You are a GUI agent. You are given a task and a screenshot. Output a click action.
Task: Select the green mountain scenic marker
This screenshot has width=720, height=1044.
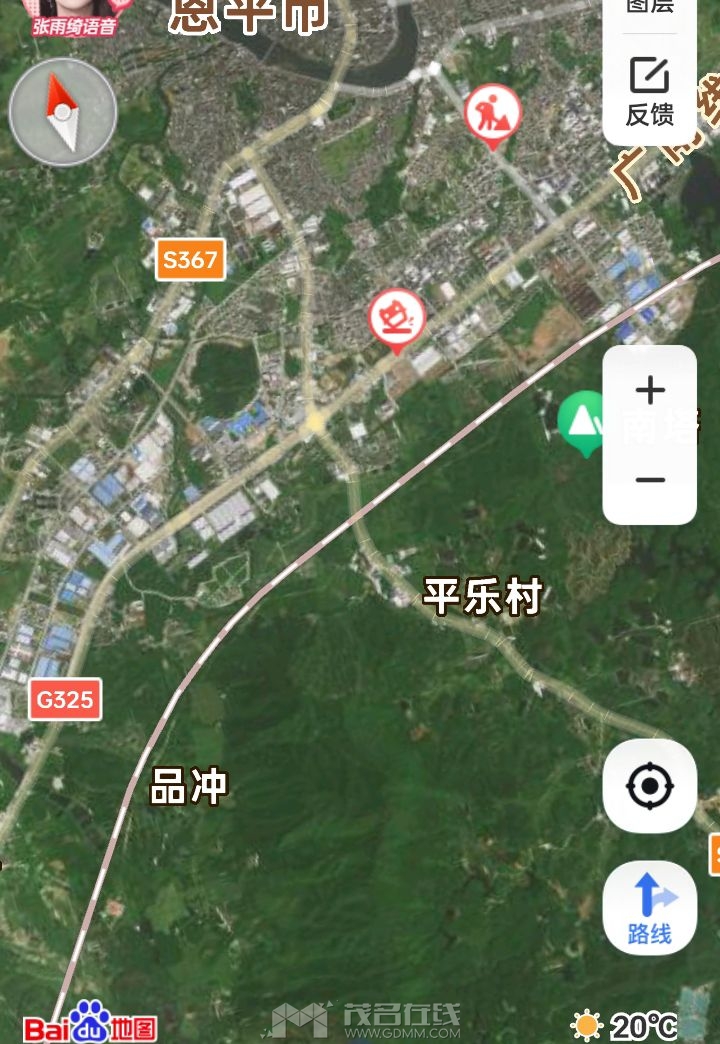(583, 422)
